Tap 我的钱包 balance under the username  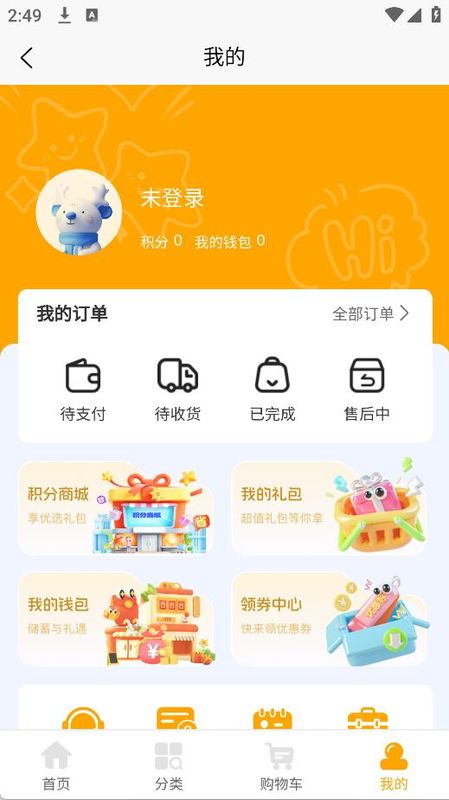230,241
